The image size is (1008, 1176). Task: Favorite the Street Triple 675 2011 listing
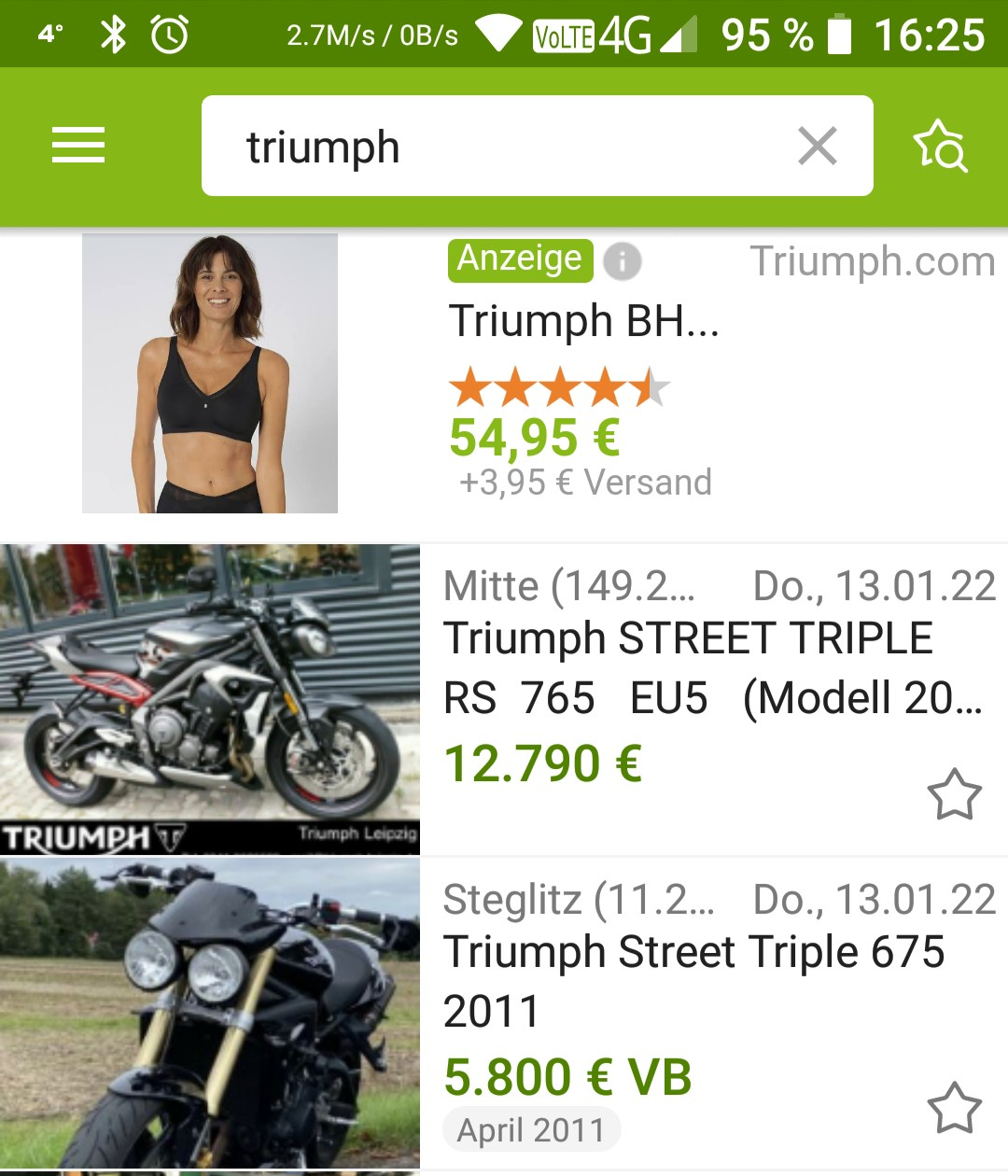(954, 1109)
